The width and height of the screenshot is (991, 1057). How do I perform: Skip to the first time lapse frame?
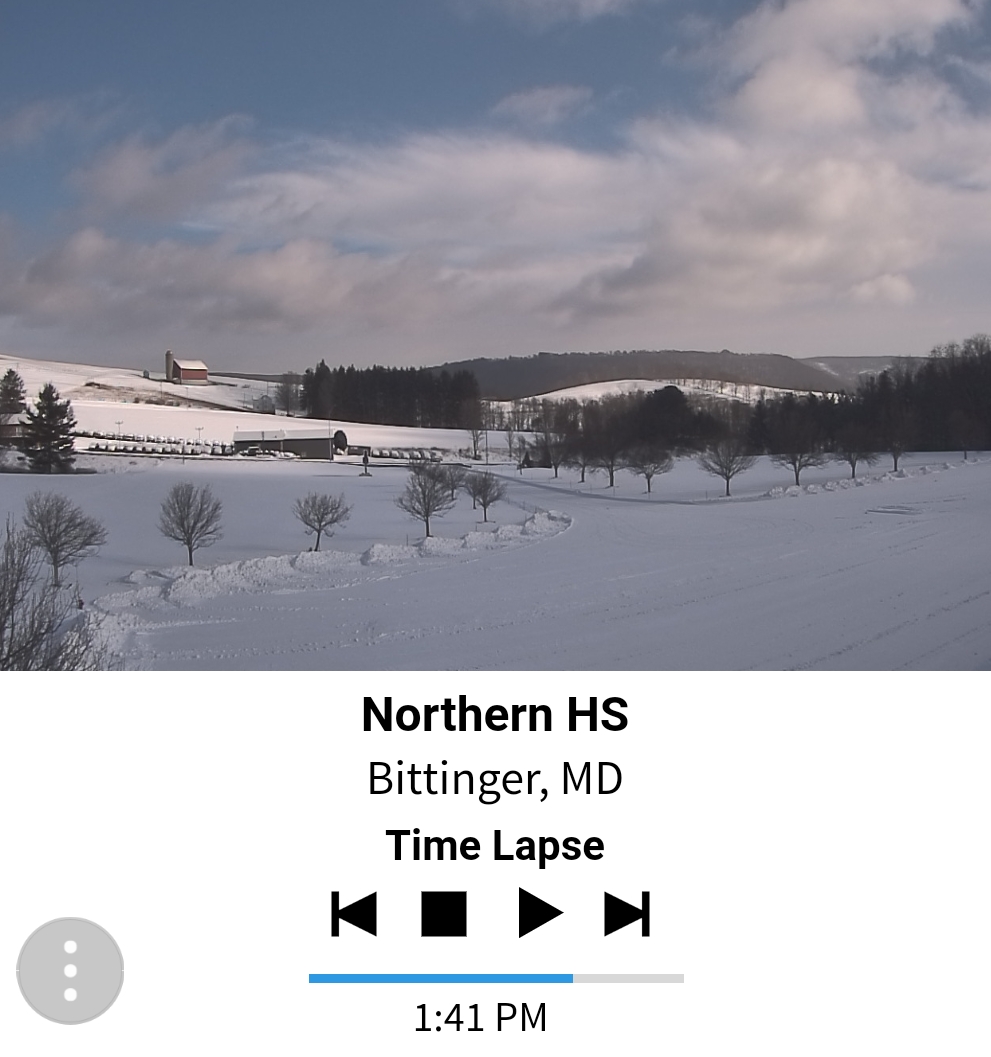point(354,914)
